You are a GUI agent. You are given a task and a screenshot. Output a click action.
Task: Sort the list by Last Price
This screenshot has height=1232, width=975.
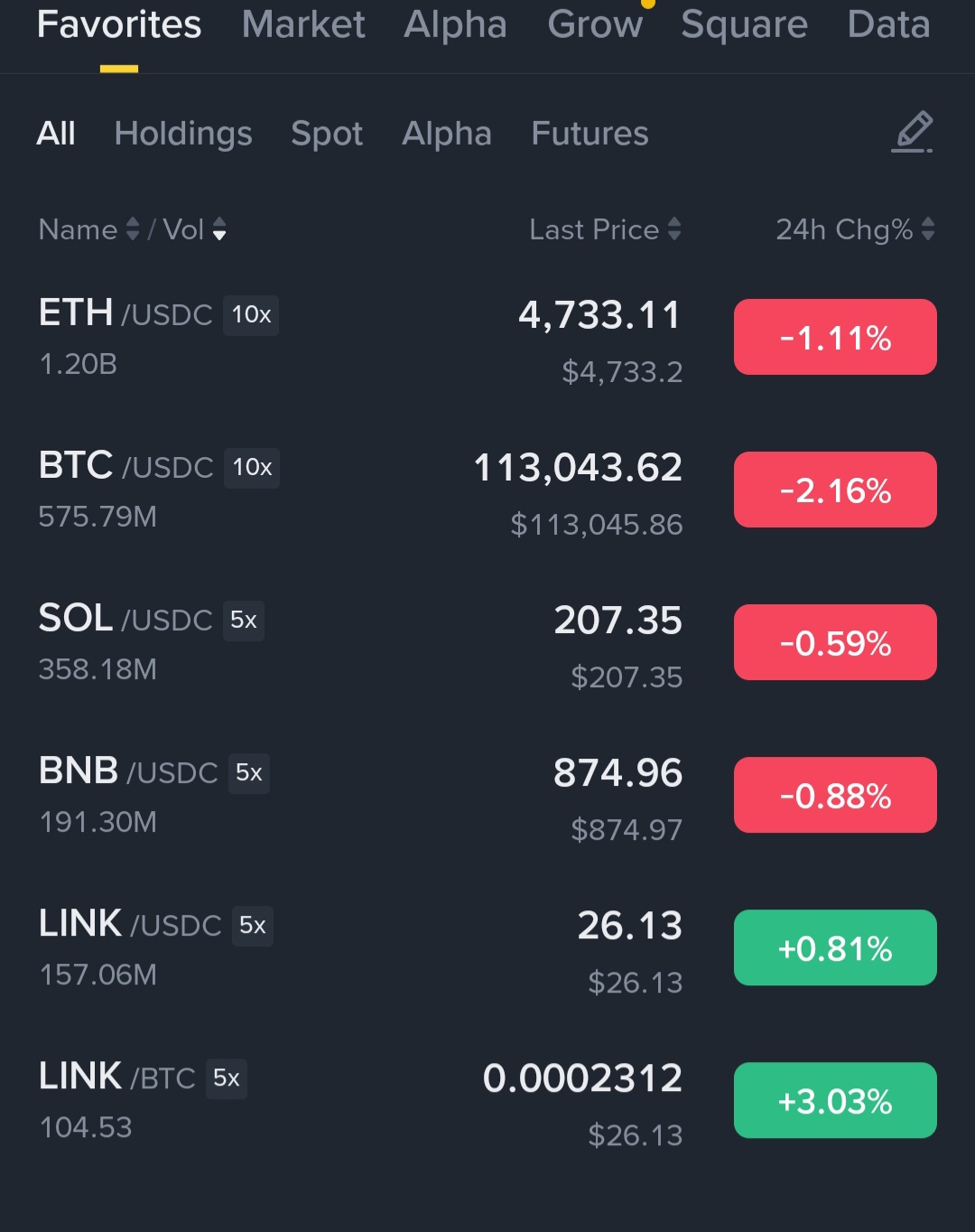coord(605,229)
